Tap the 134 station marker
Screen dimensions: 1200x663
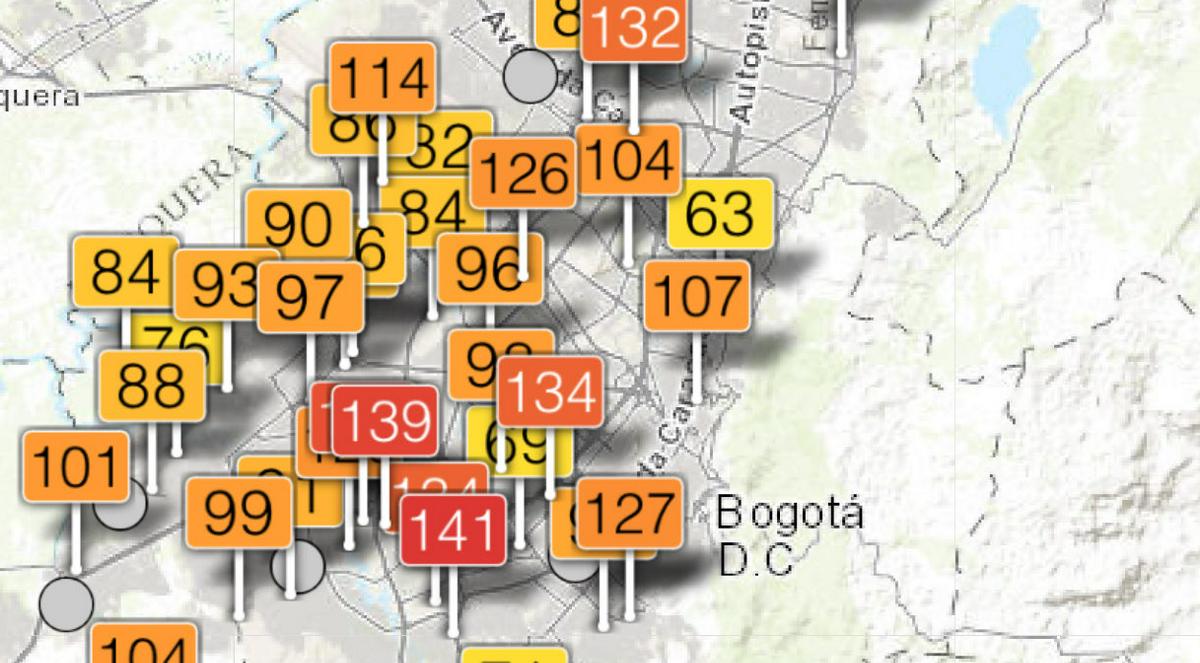click(x=551, y=392)
